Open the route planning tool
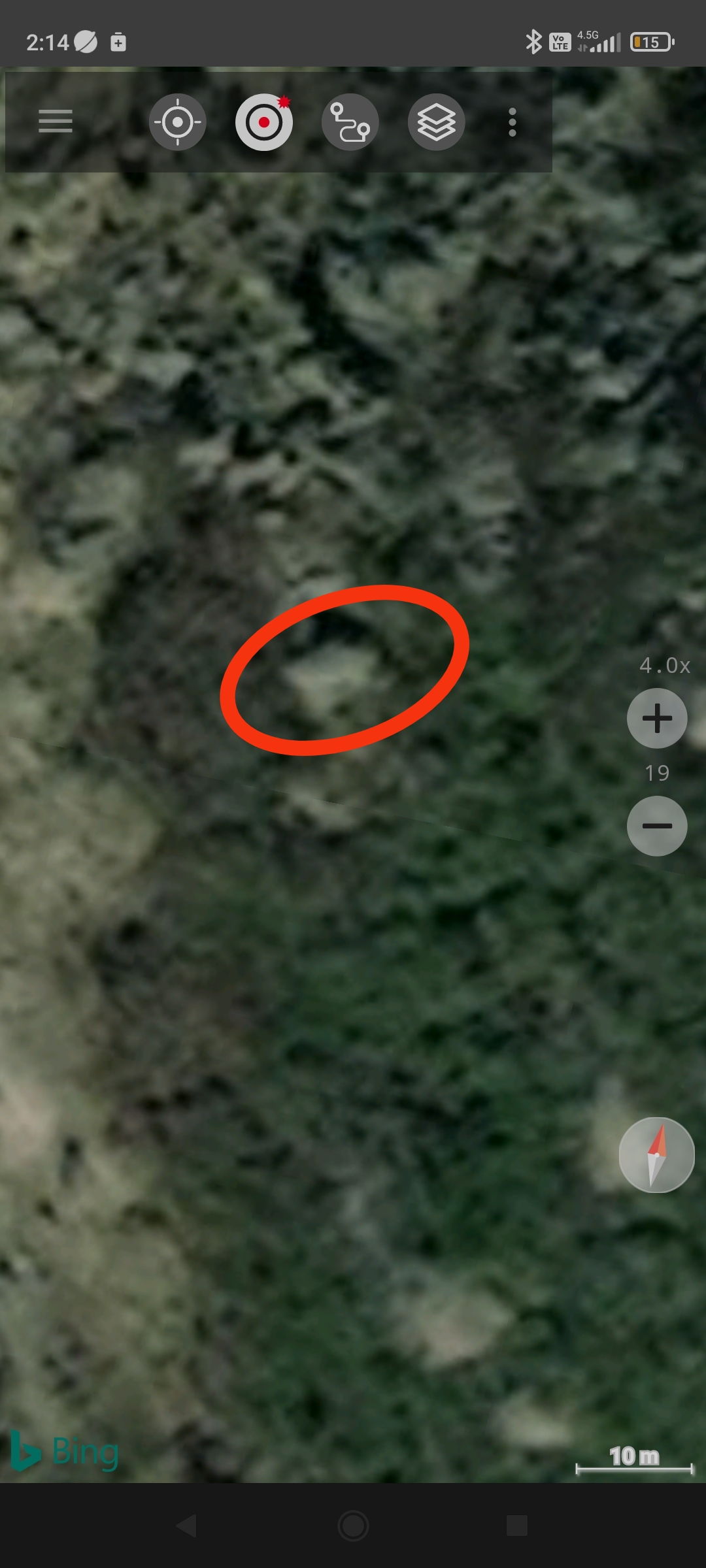 tap(350, 122)
